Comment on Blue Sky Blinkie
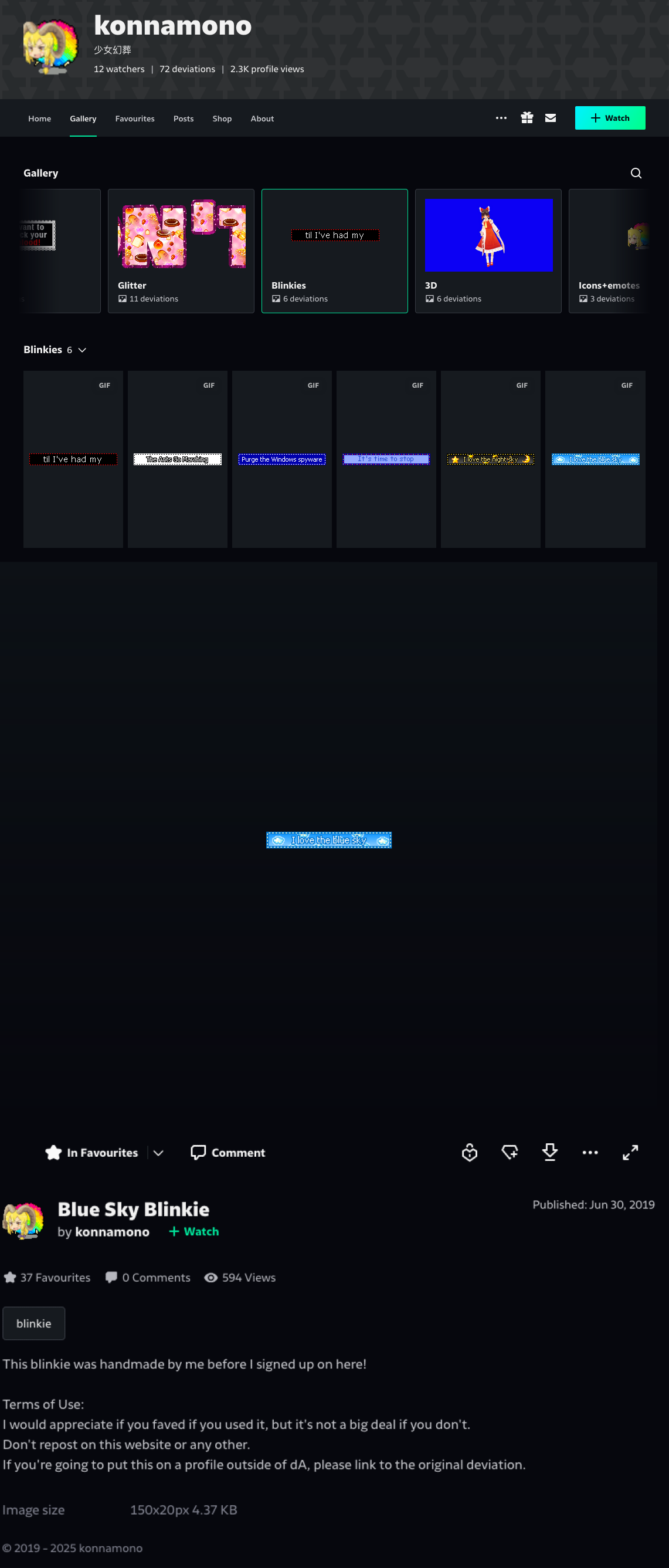Image resolution: width=669 pixels, height=1568 pixels. coord(227,1152)
